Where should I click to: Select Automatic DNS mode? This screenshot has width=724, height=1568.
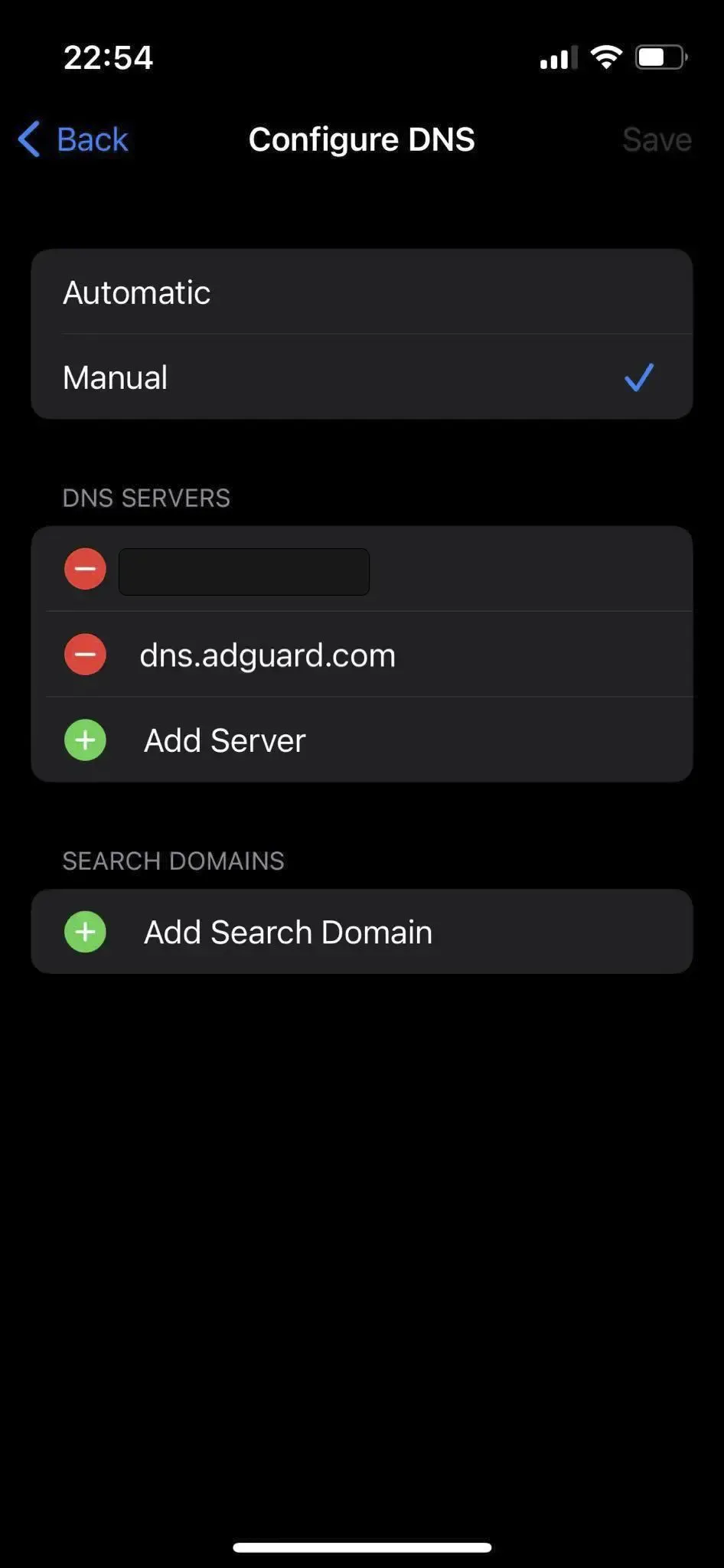coord(361,292)
